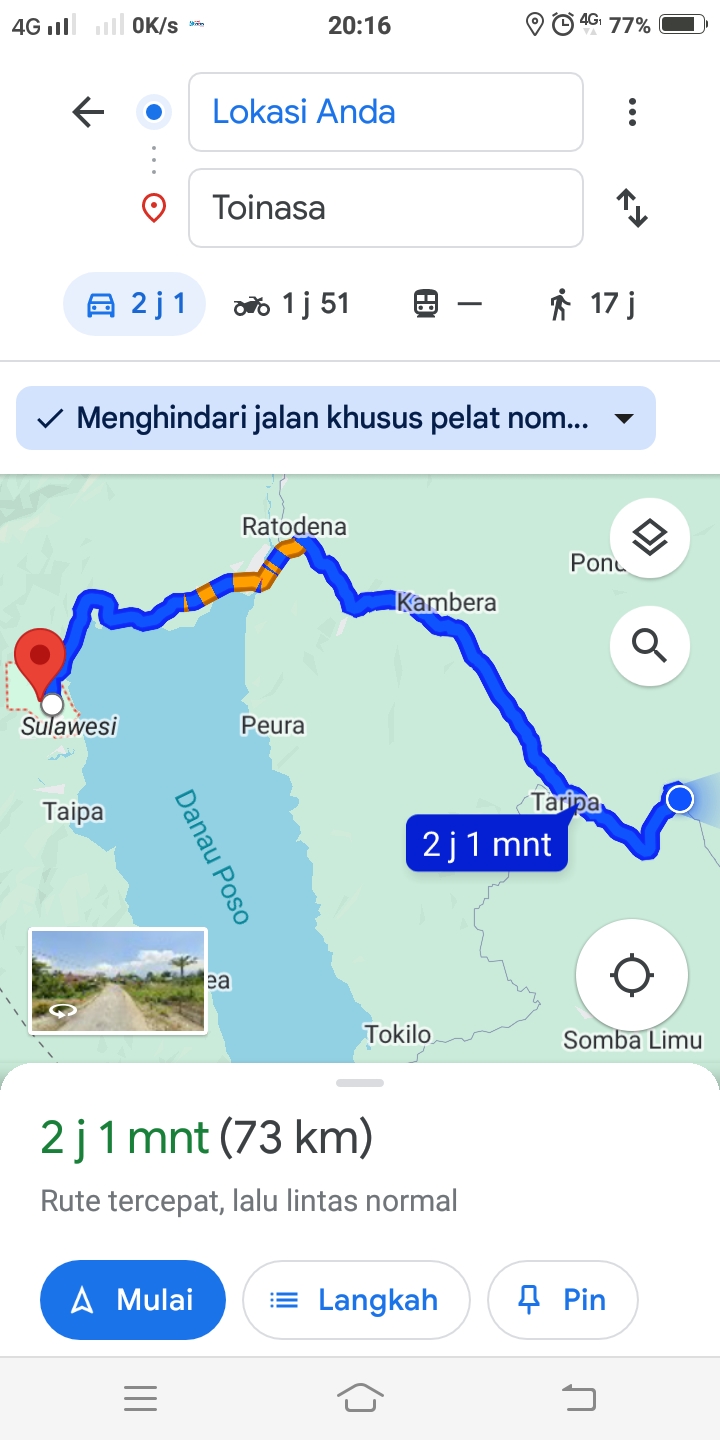Tap the system home button

(360, 1397)
